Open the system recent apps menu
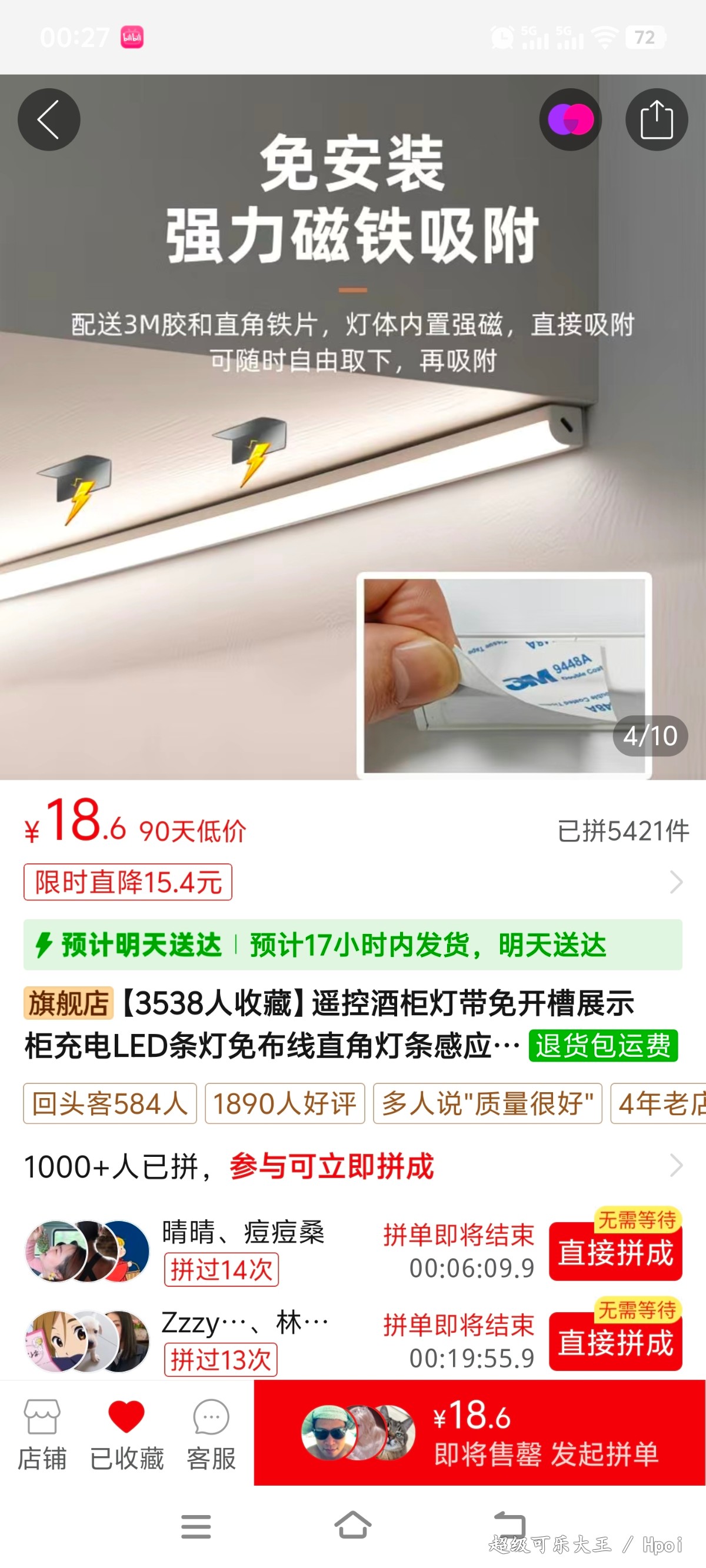Viewport: 706px width, 1568px height. point(195,1526)
